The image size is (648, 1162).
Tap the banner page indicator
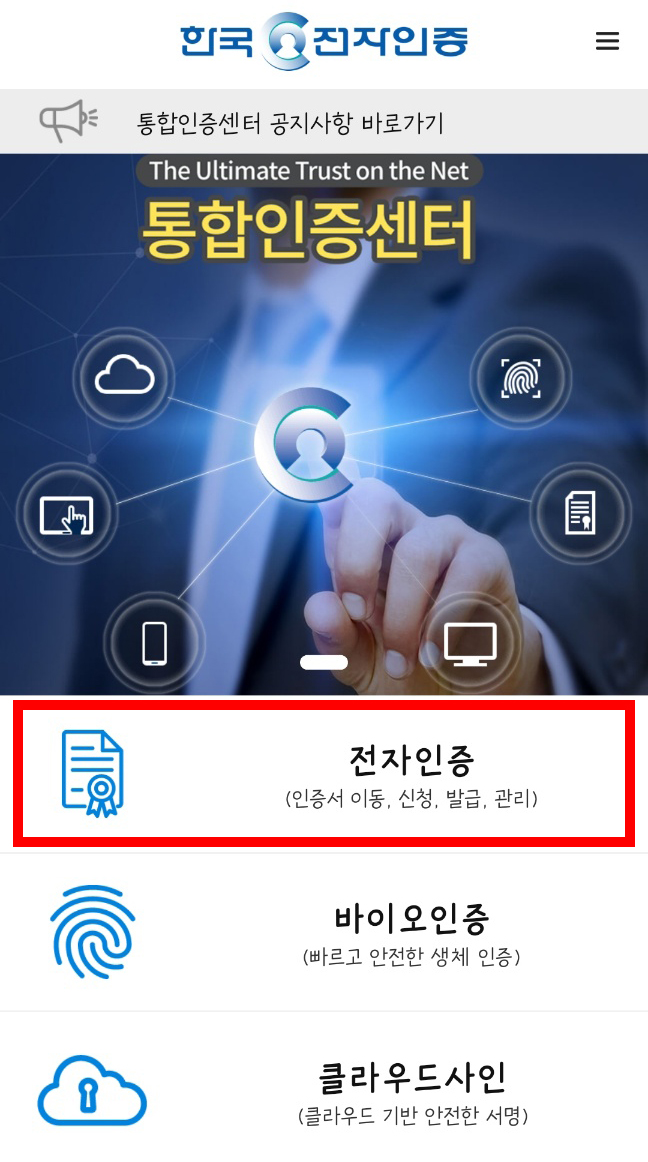[x=324, y=662]
